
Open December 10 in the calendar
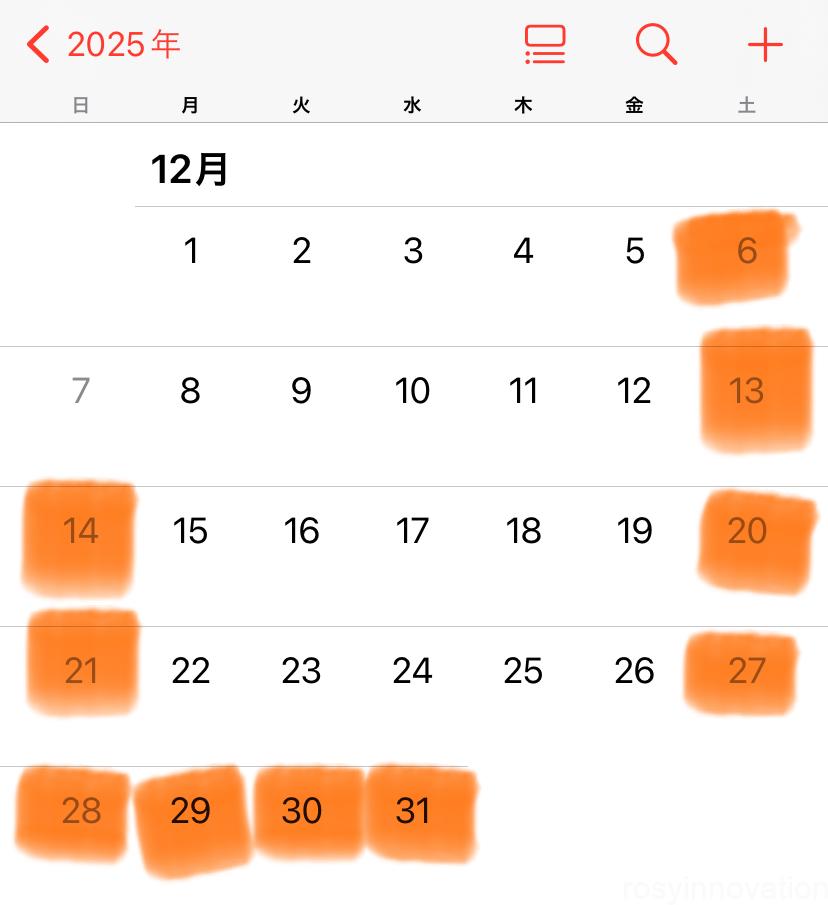pyautogui.click(x=412, y=391)
